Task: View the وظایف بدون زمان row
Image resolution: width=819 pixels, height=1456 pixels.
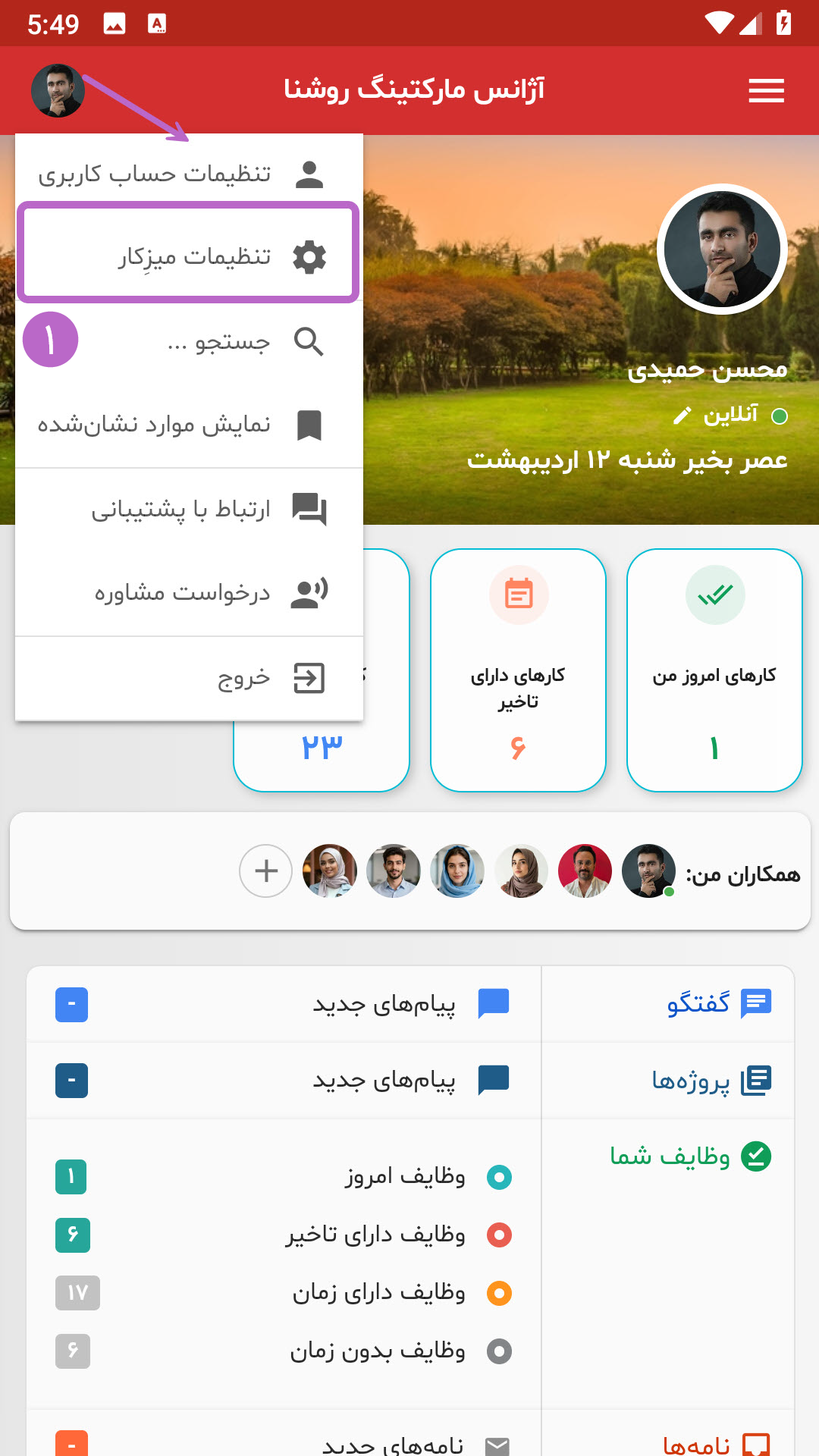Action: pyautogui.click(x=284, y=1351)
